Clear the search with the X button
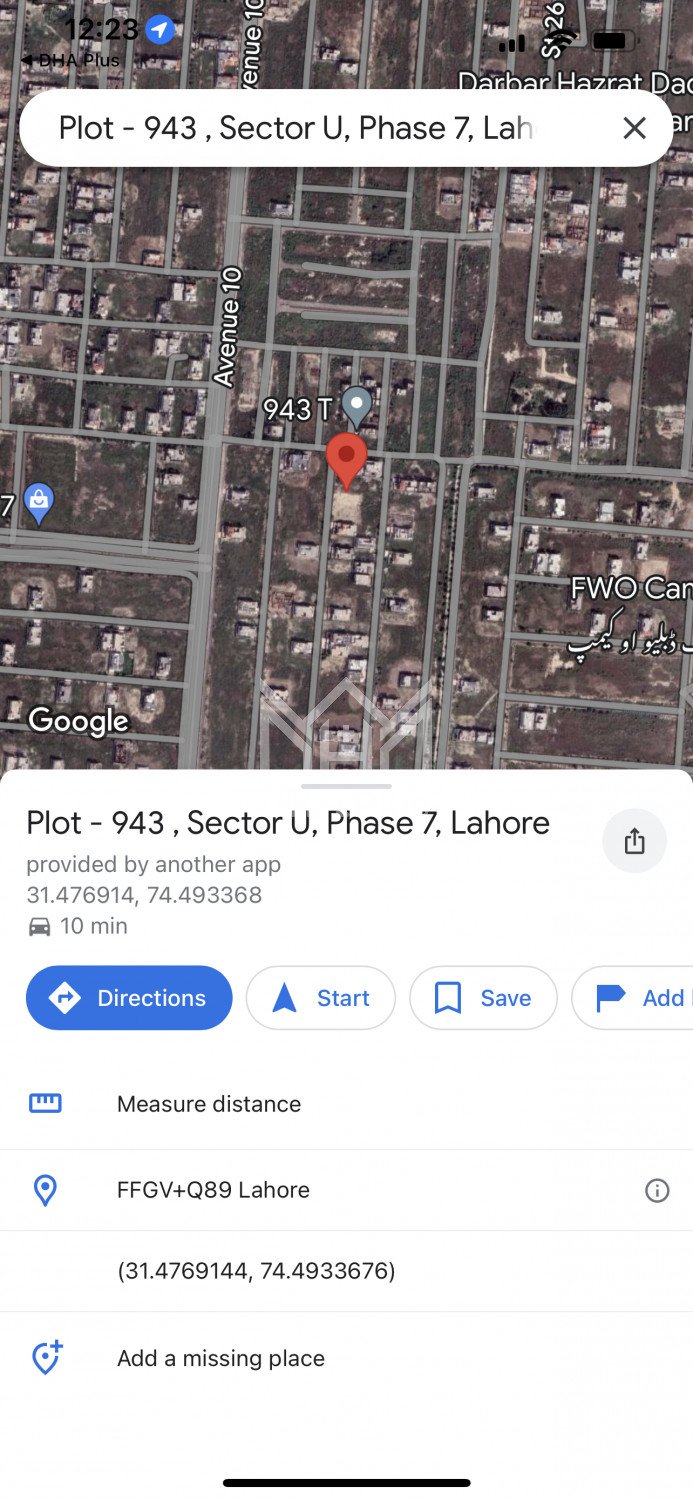 click(x=634, y=128)
